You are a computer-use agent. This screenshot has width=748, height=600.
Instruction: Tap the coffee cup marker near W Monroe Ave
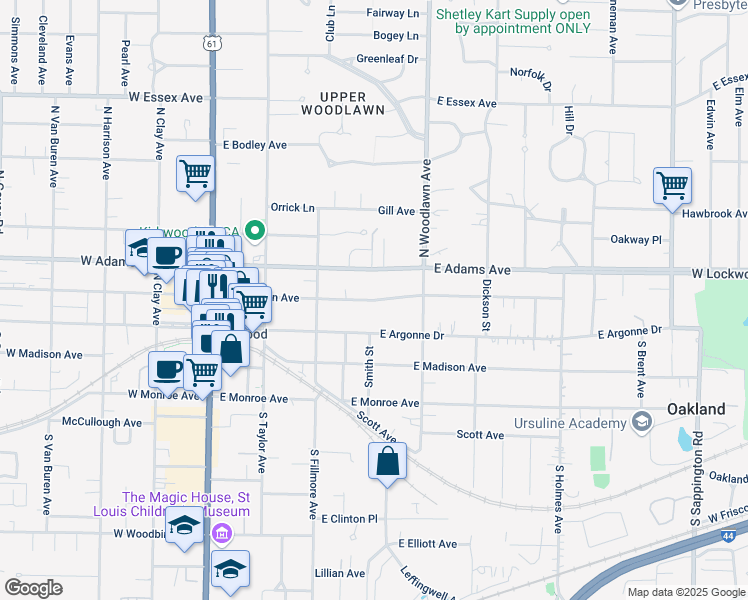167,373
